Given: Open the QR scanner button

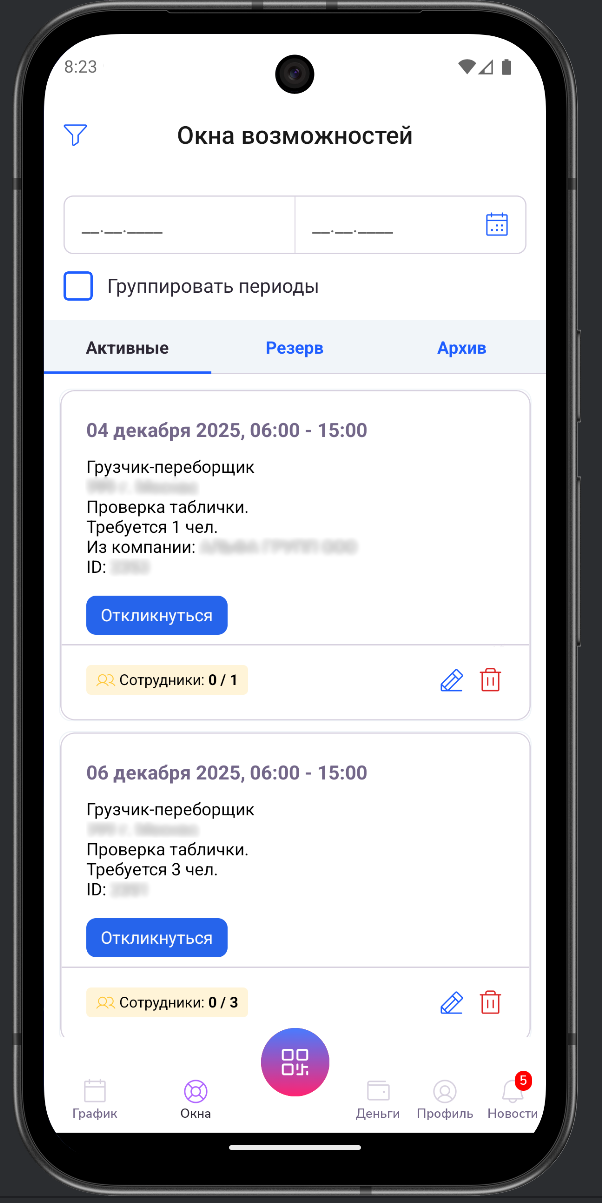Looking at the screenshot, I should coord(295,1062).
